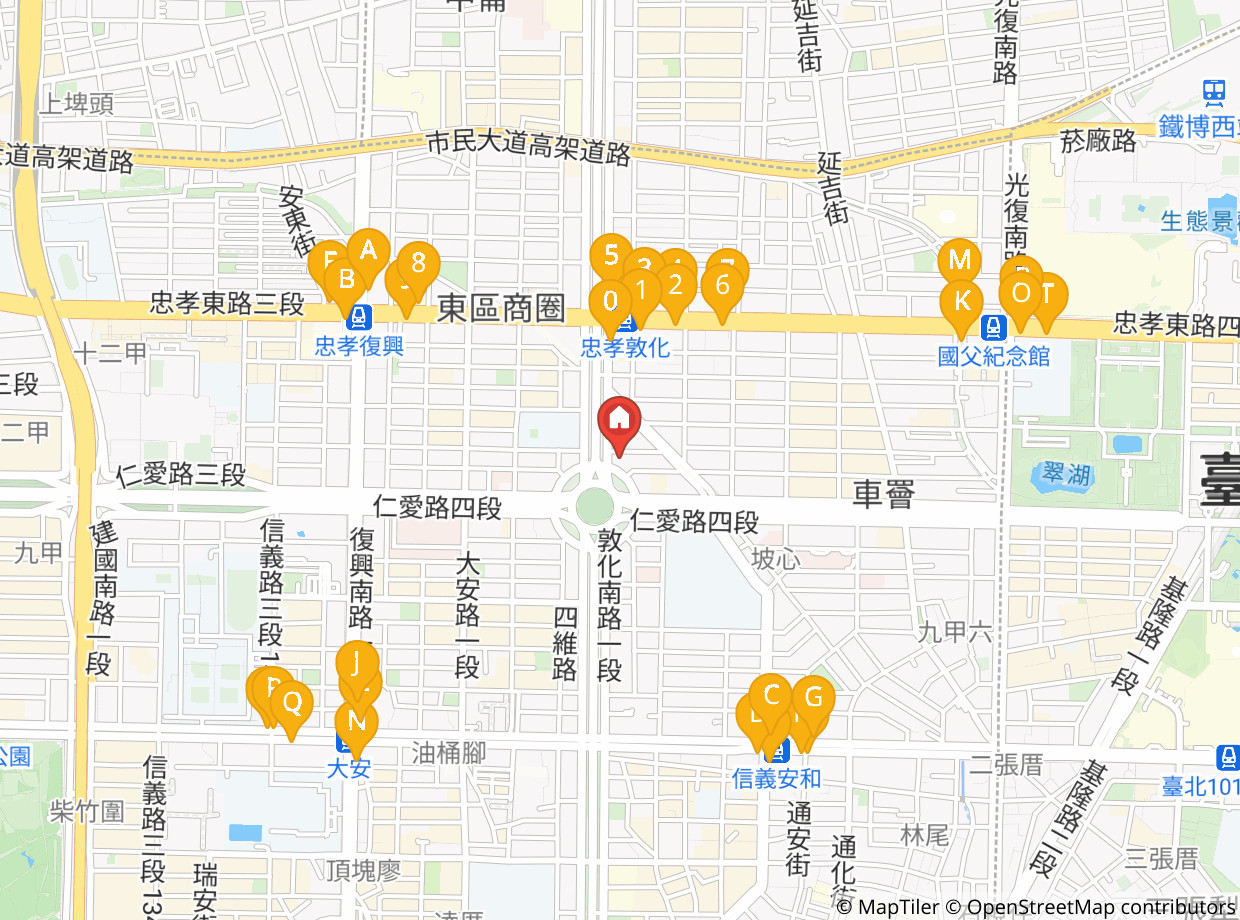The width and height of the screenshot is (1240, 920).
Task: Open the orange marker labeled M
Action: point(960,261)
